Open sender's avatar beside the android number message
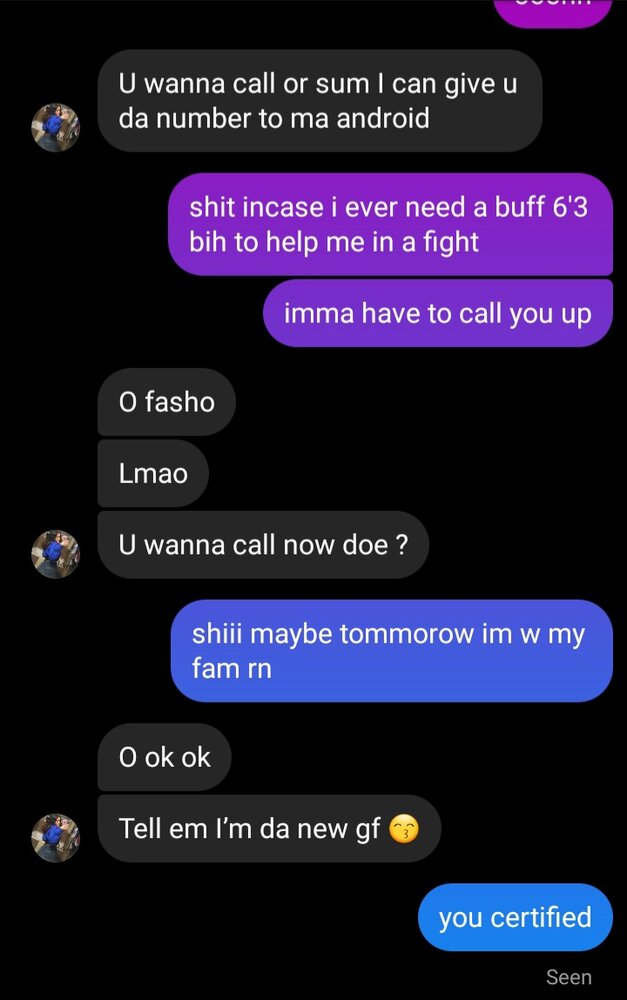This screenshot has width=627, height=1000. point(56,128)
